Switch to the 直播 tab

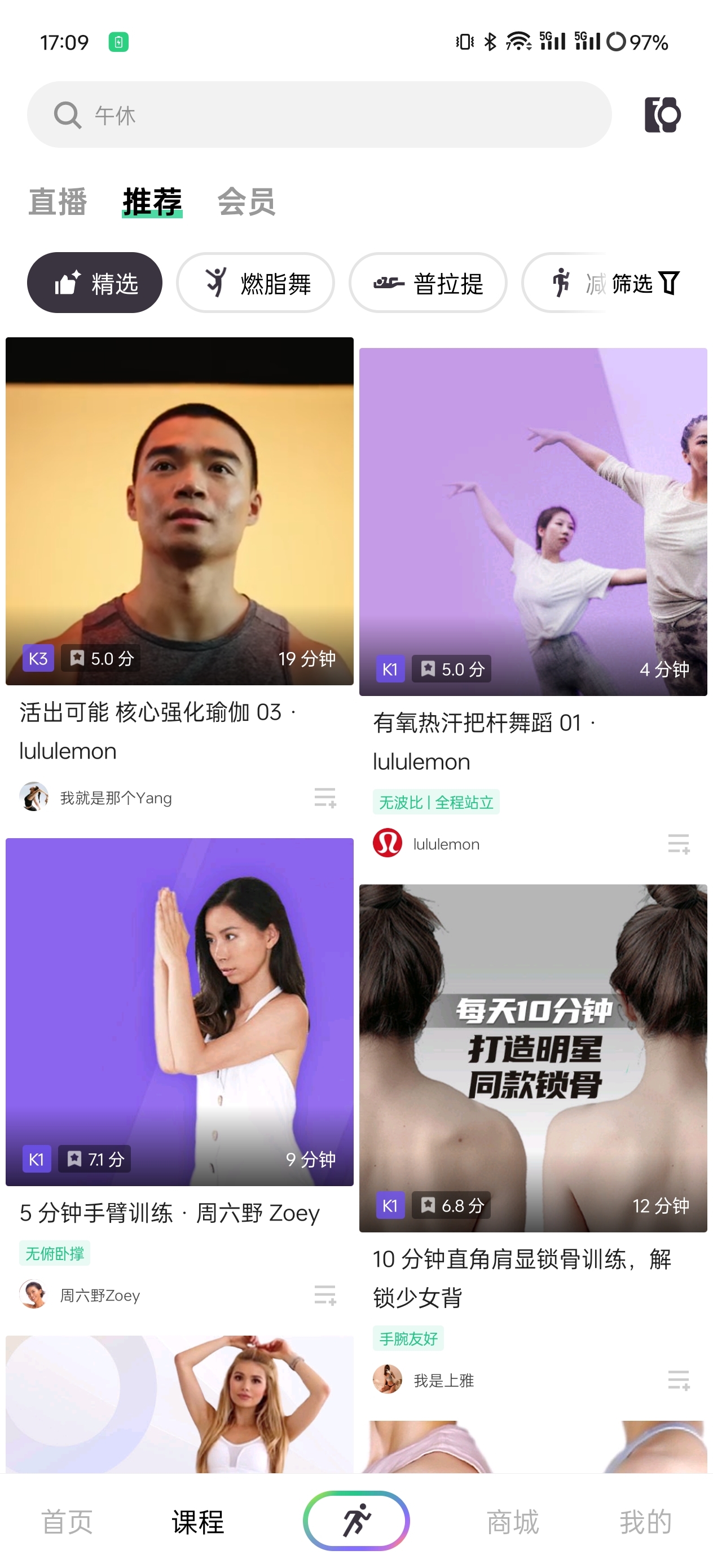point(58,201)
